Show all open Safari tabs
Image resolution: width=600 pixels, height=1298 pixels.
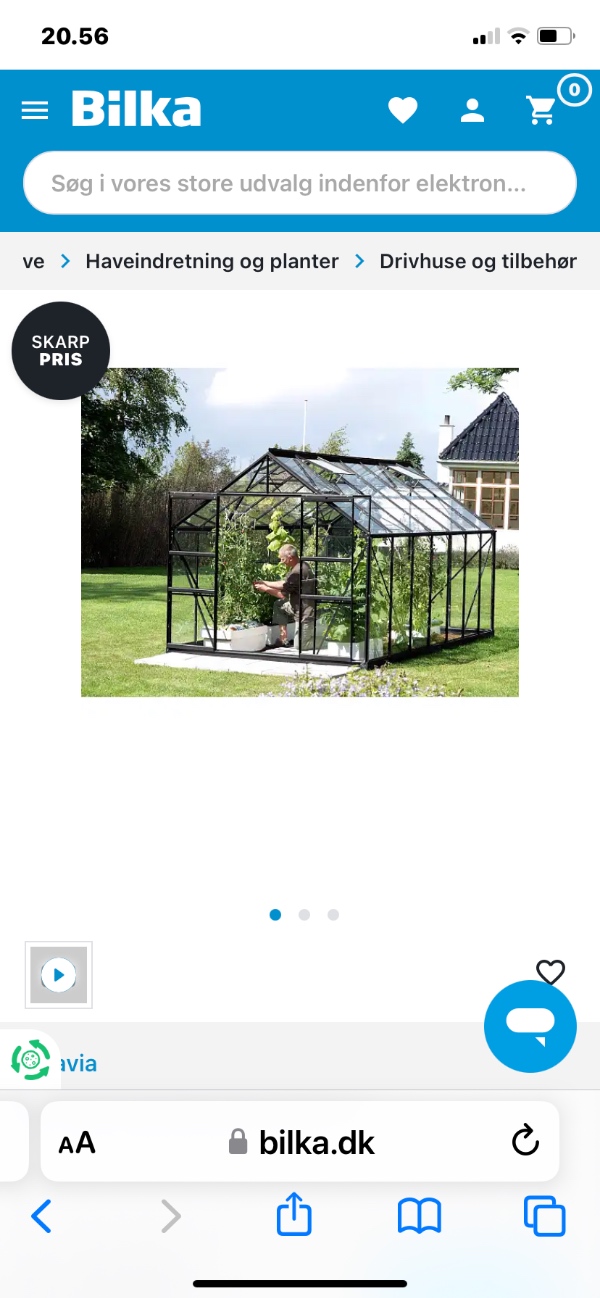click(544, 1216)
